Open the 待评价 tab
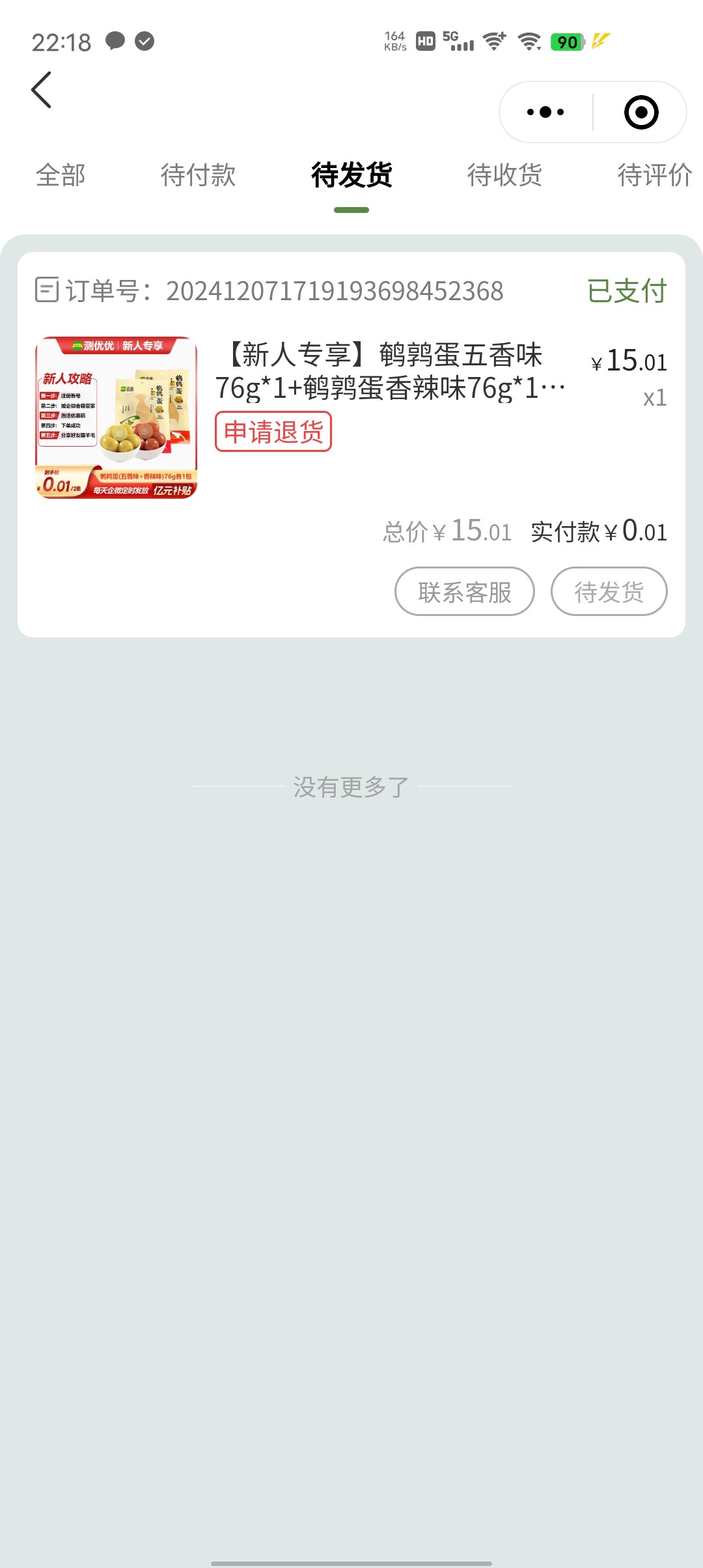 (654, 175)
